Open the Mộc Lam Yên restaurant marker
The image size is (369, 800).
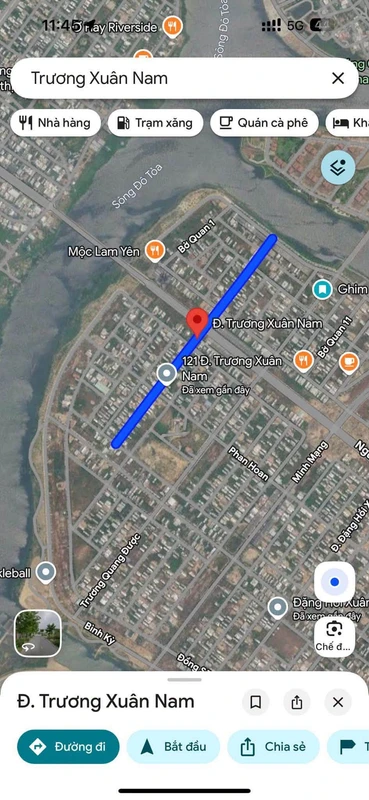155,251
